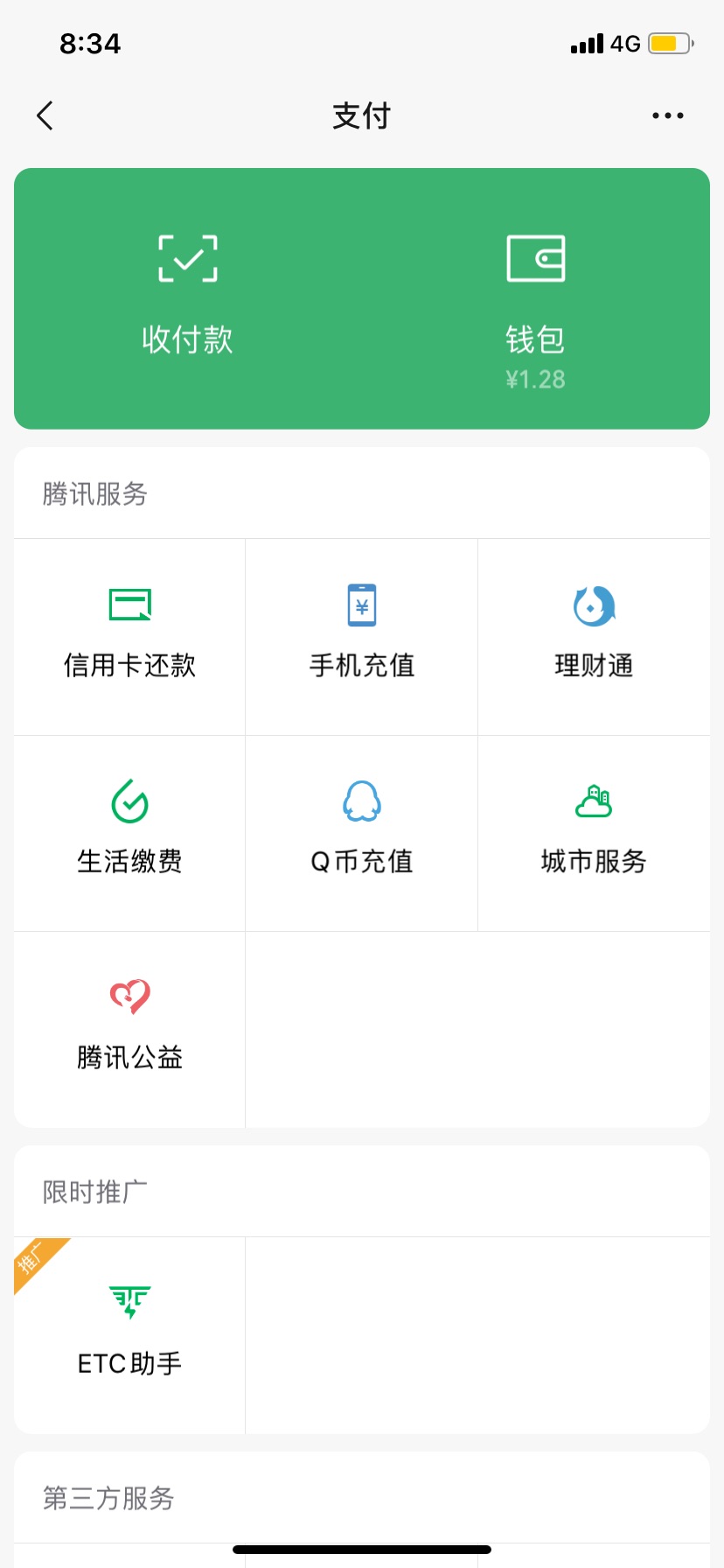Go back using the top-left arrow
Viewport: 724px width, 1568px height.
tap(45, 115)
